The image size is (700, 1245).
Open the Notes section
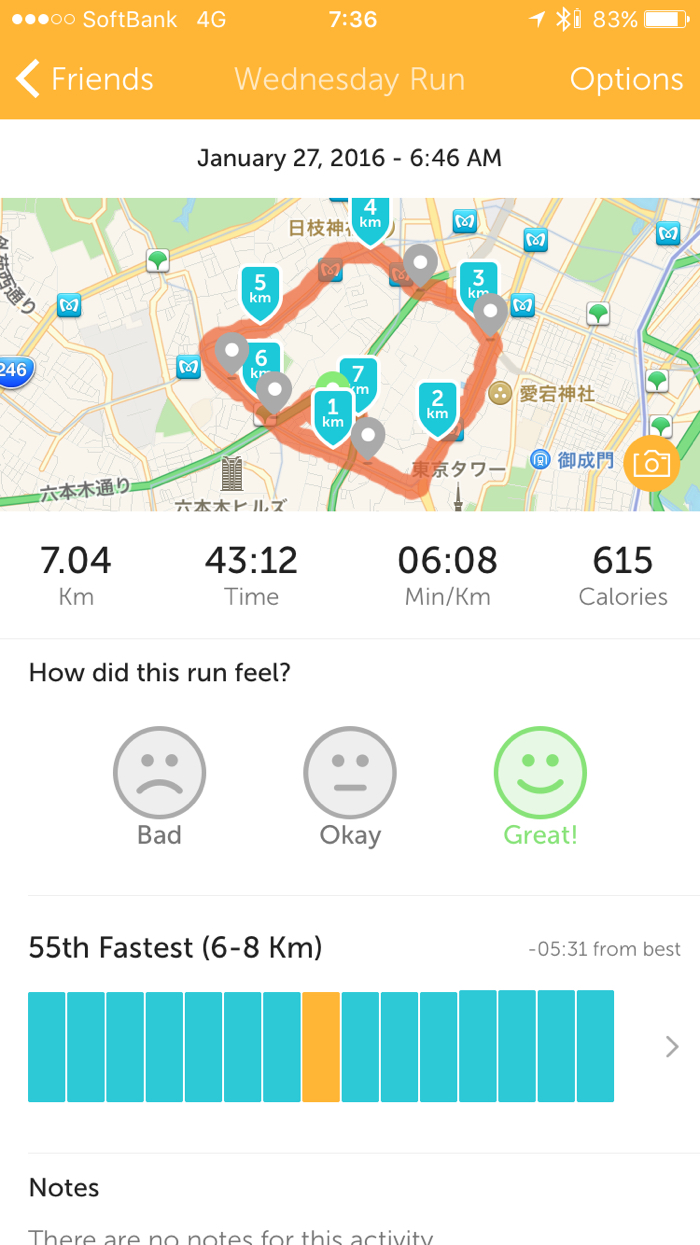click(64, 1188)
